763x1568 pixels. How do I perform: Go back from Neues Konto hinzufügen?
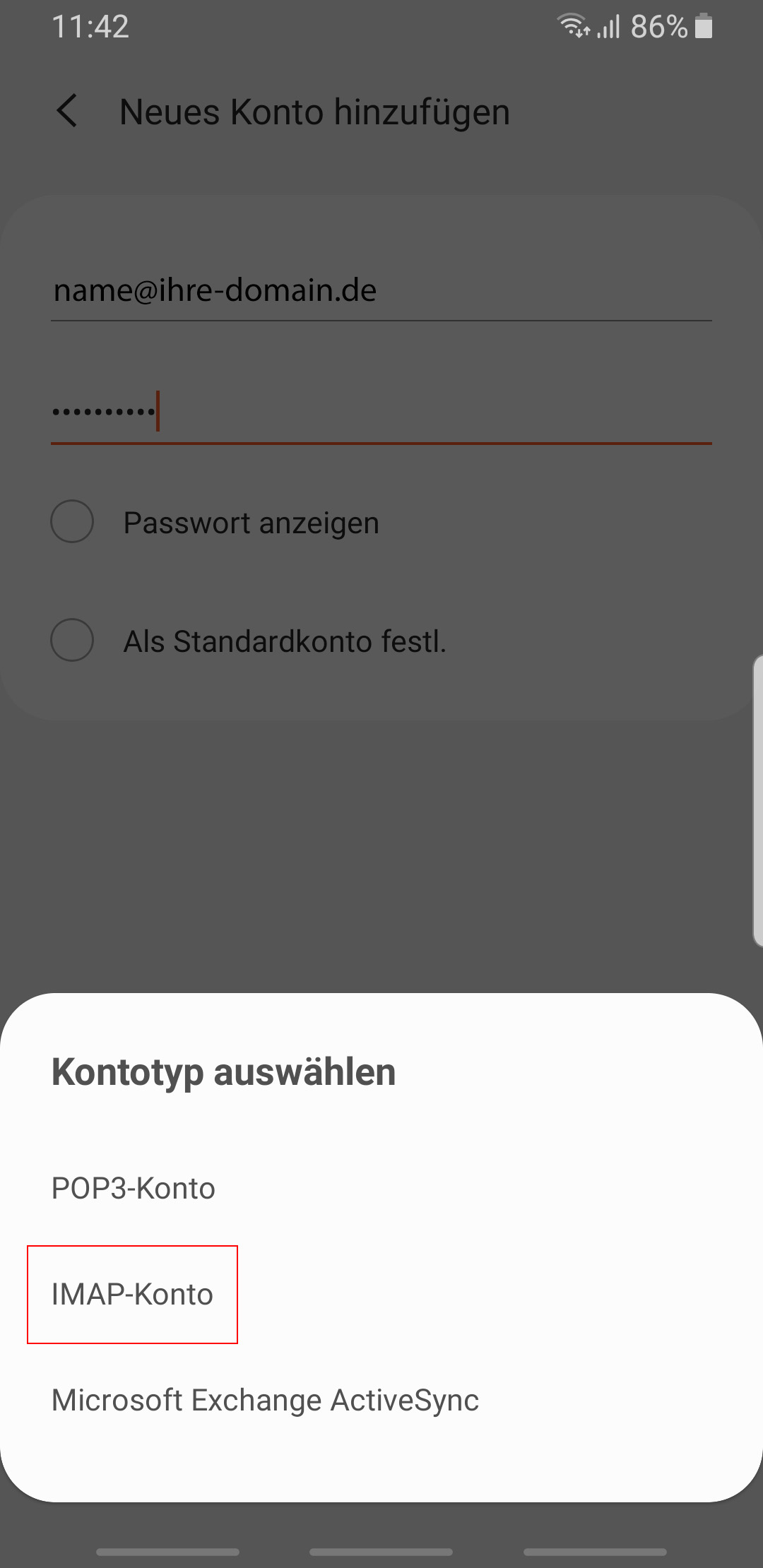[67, 112]
